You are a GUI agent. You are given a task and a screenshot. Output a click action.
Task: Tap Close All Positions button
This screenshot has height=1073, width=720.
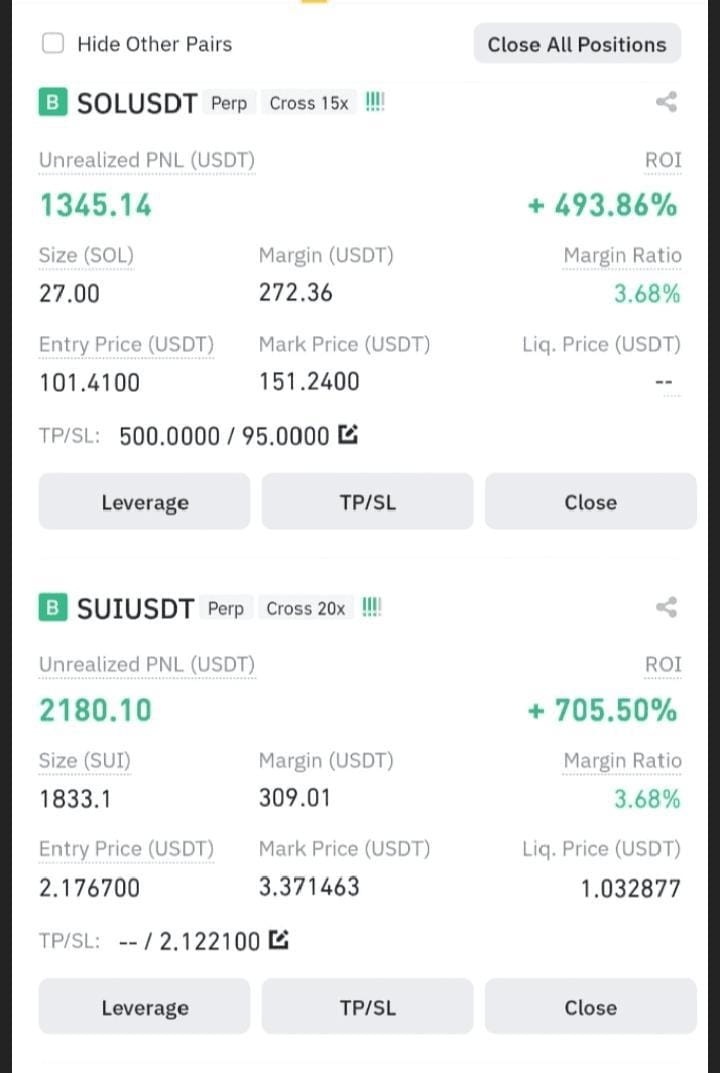pos(577,44)
